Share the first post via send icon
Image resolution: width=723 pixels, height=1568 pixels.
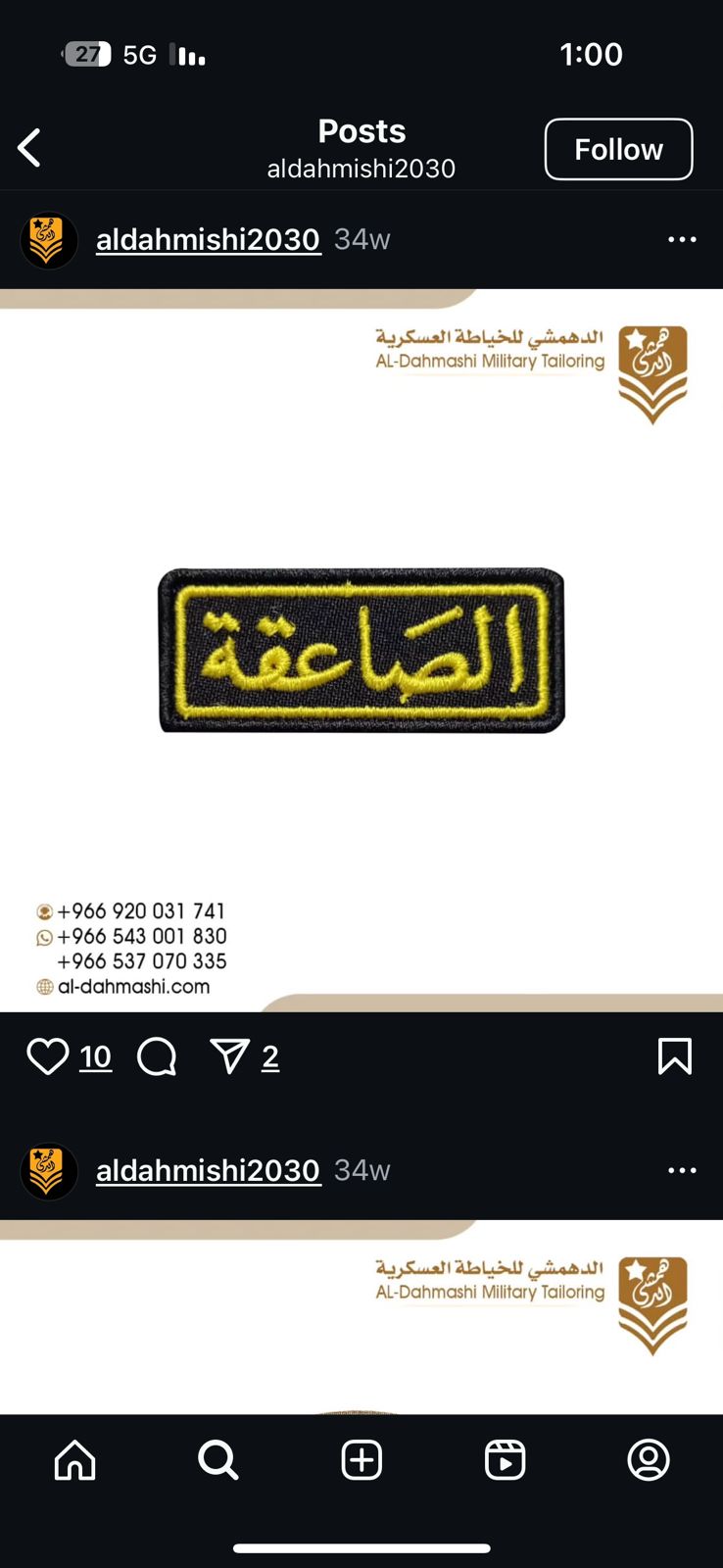click(230, 1056)
